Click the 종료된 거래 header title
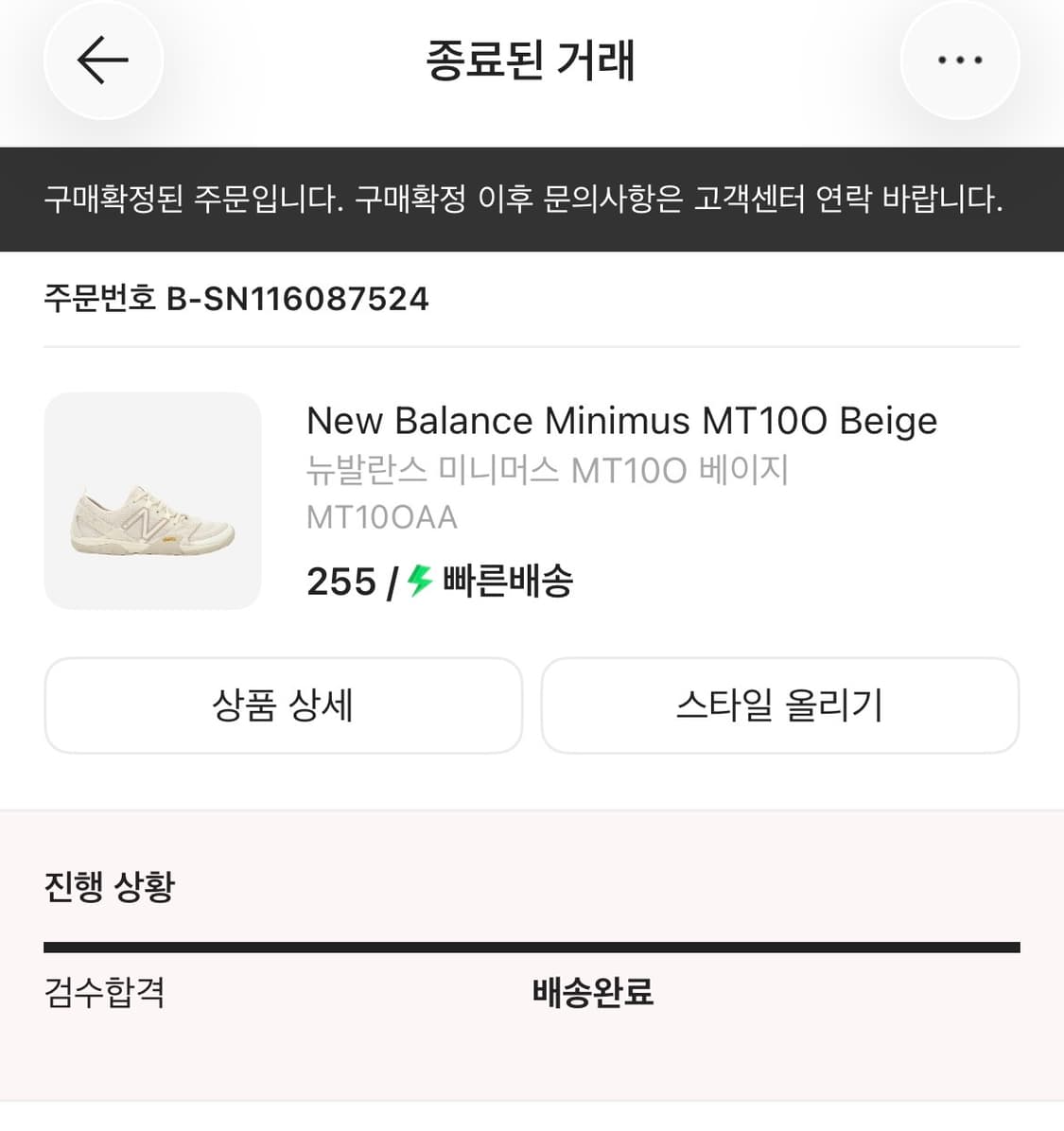The height and width of the screenshot is (1131, 1064). (532, 60)
